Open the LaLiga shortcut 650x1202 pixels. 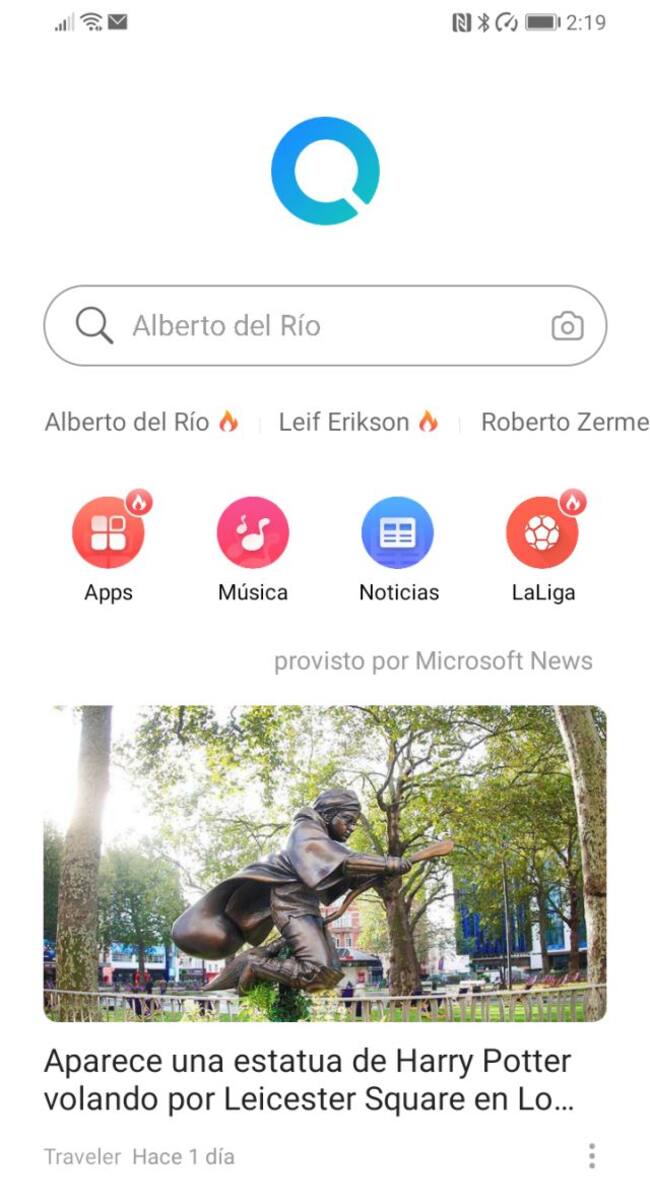coord(543,534)
